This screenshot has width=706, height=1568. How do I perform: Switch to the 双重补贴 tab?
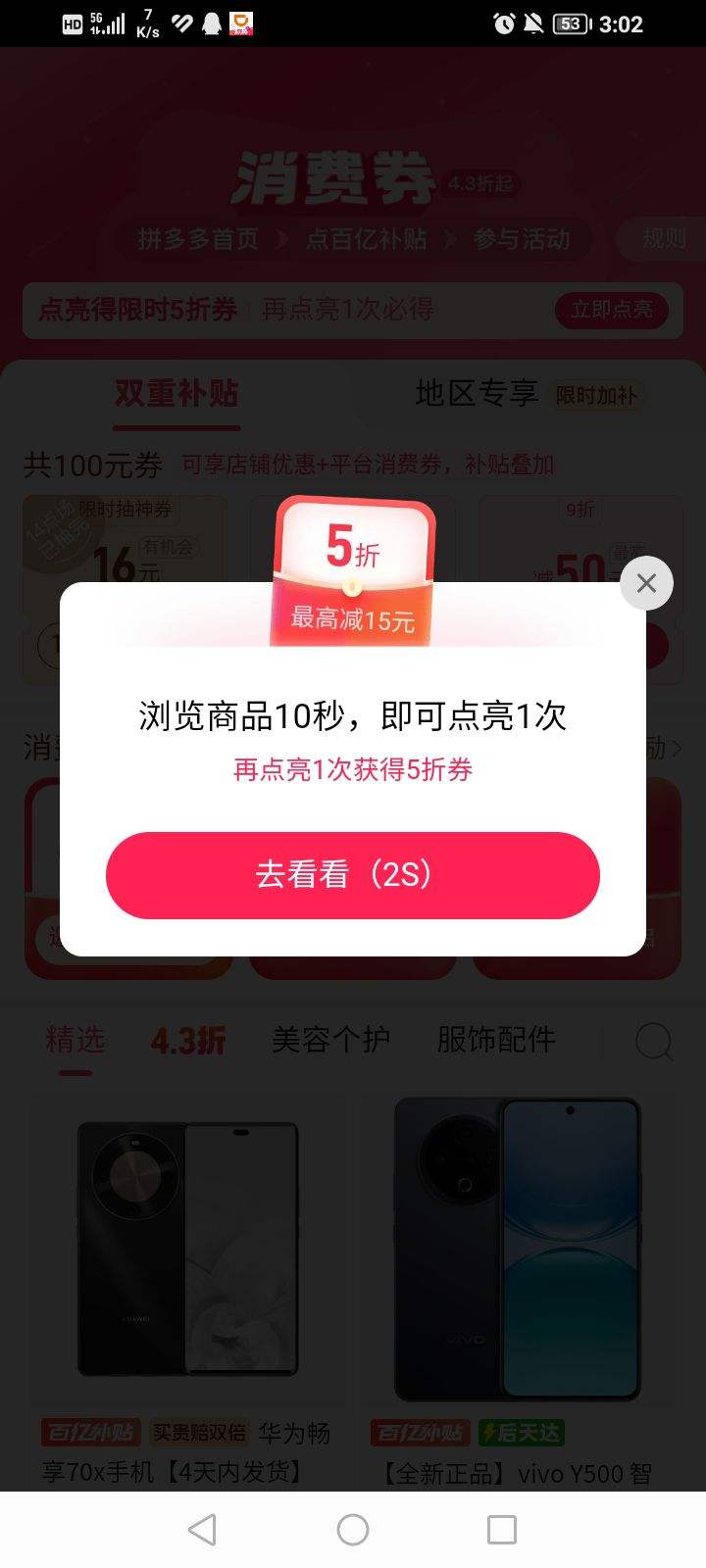point(176,394)
